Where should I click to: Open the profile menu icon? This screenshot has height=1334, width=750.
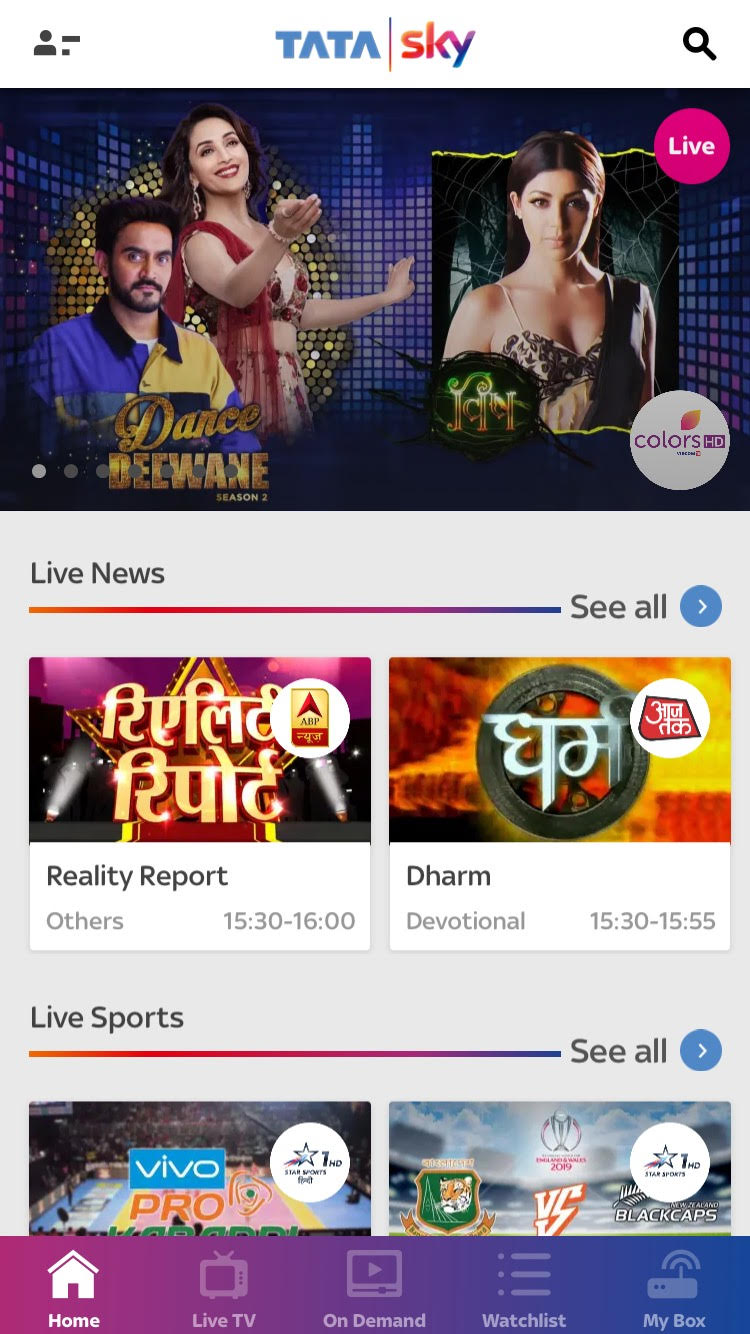click(56, 44)
